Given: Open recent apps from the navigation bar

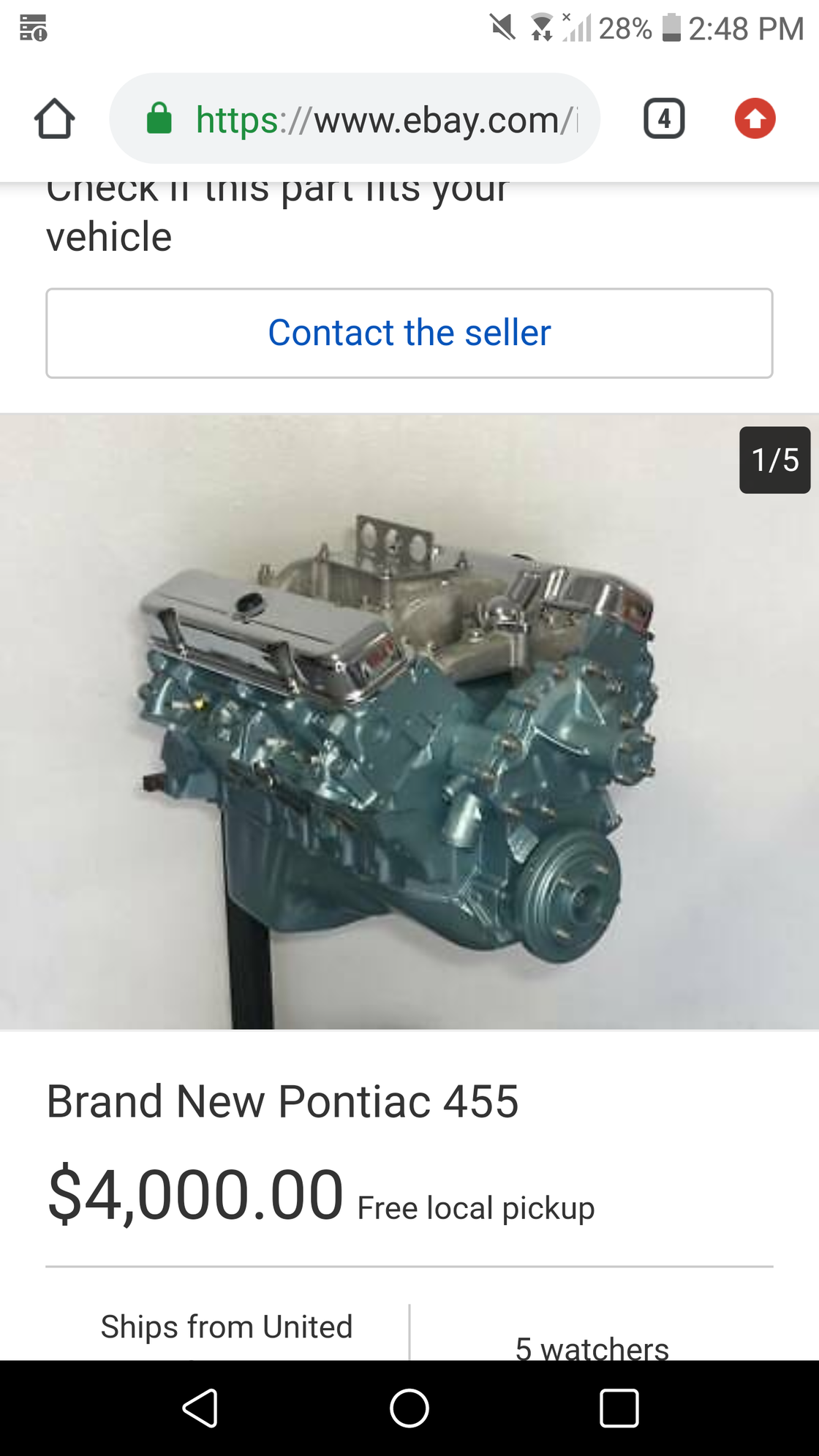Looking at the screenshot, I should pyautogui.click(x=619, y=1408).
